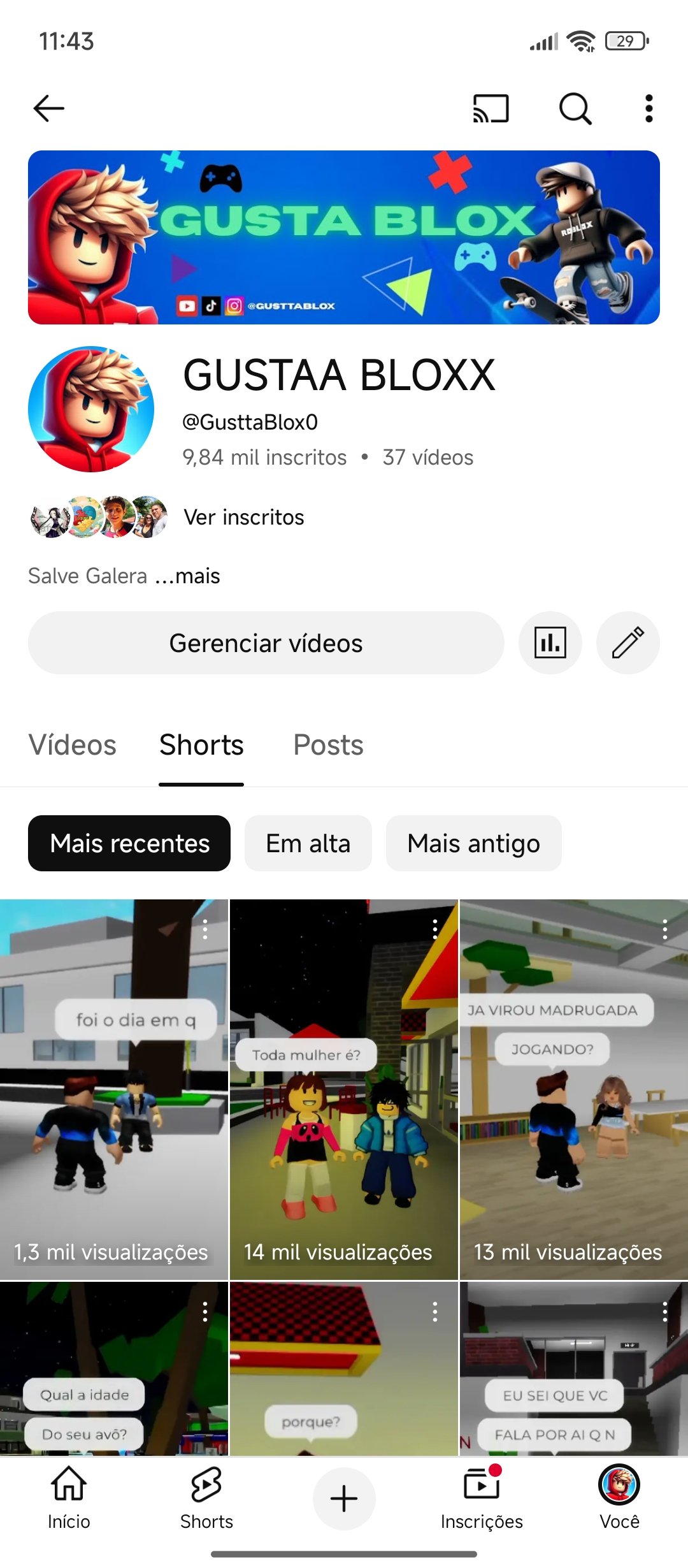Open channel search magnifier

click(575, 108)
